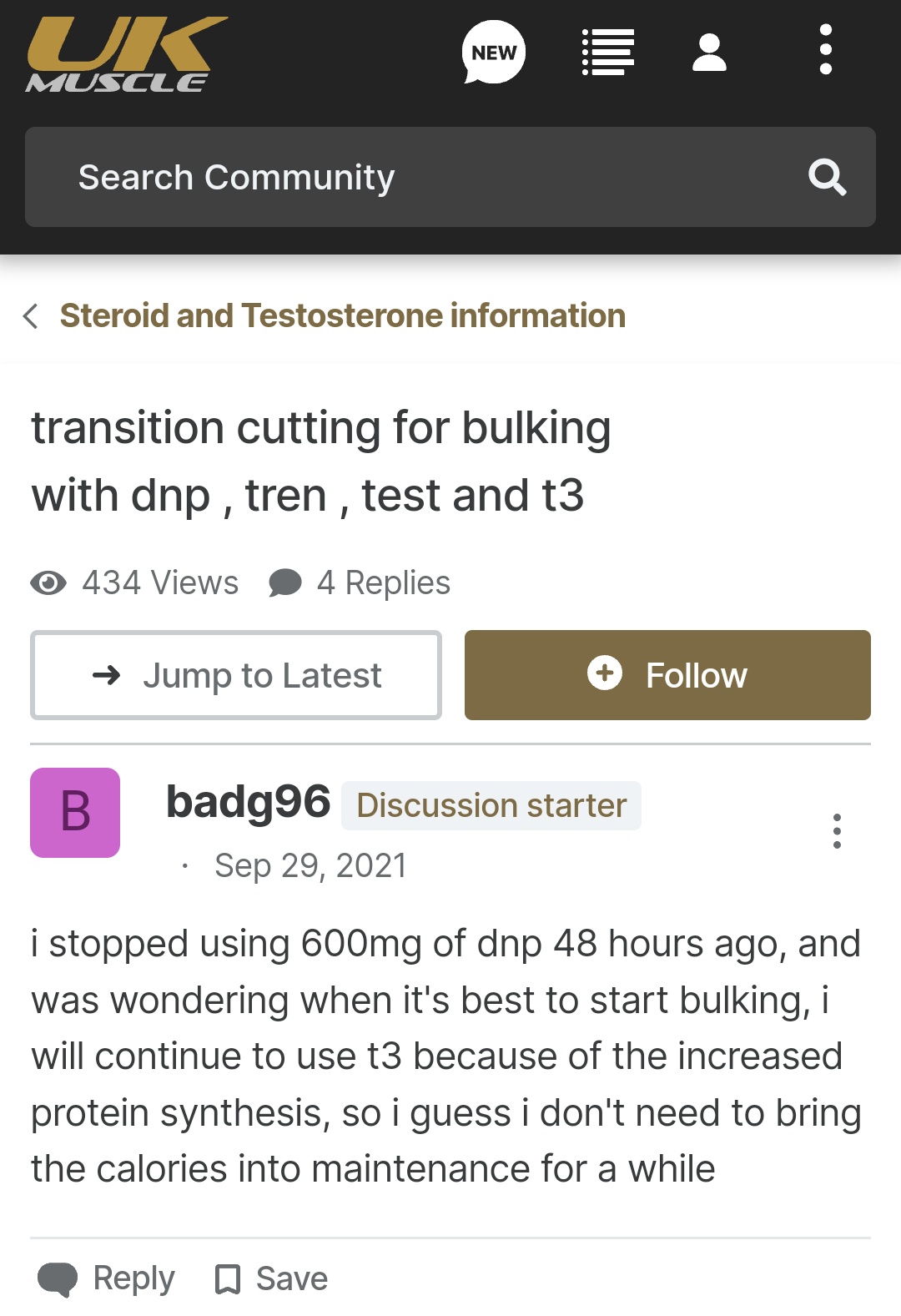
Task: Go to Steroid and Testosterone information forum
Action: 342,316
